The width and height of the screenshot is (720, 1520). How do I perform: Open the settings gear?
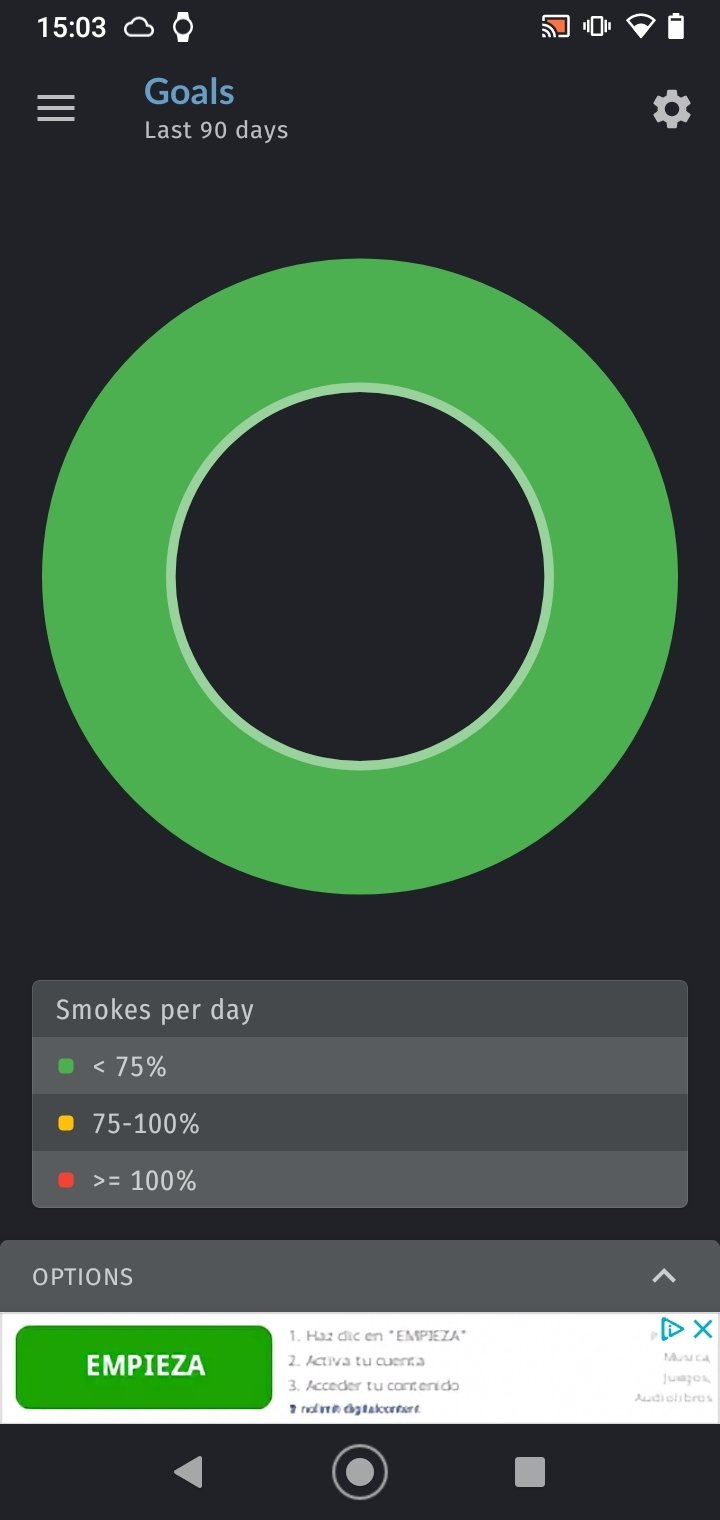[671, 109]
